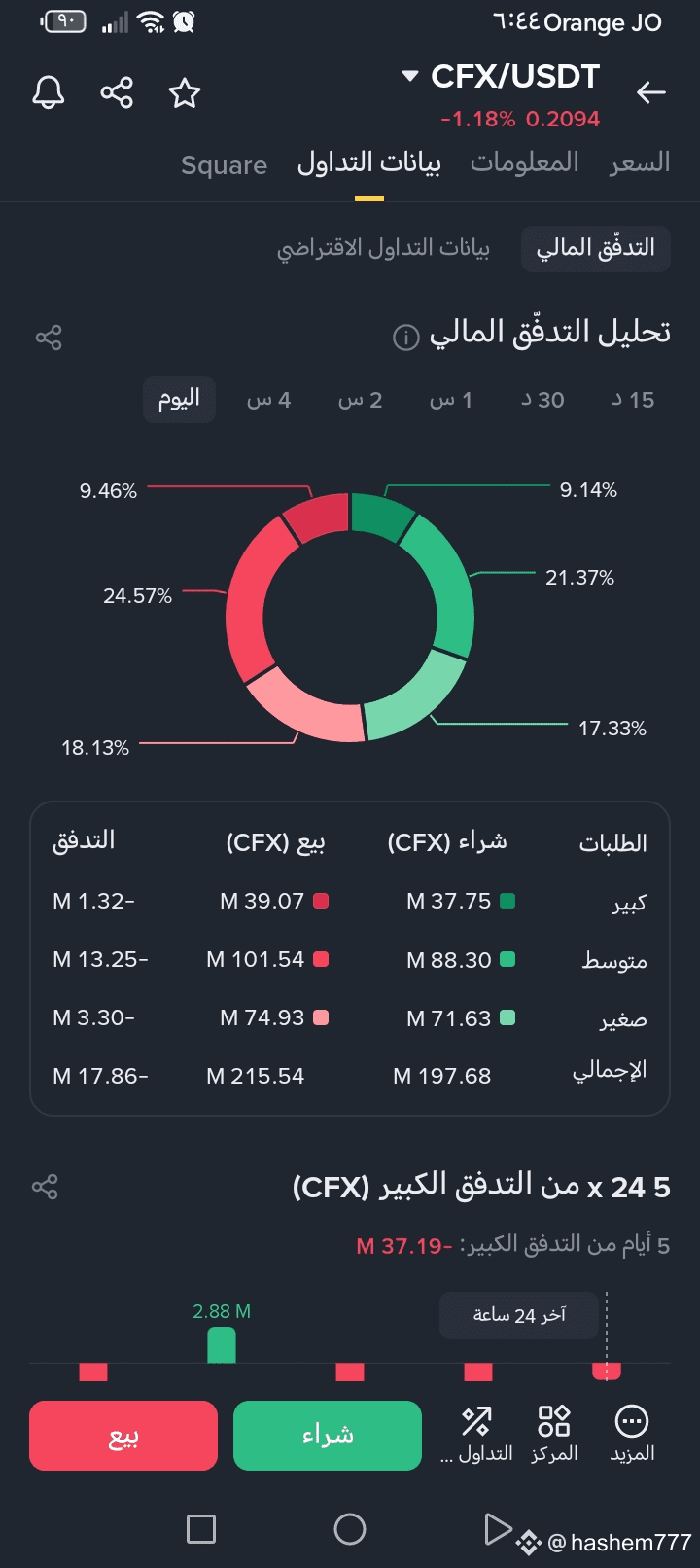Share the money flow analysis chart

pyautogui.click(x=49, y=338)
